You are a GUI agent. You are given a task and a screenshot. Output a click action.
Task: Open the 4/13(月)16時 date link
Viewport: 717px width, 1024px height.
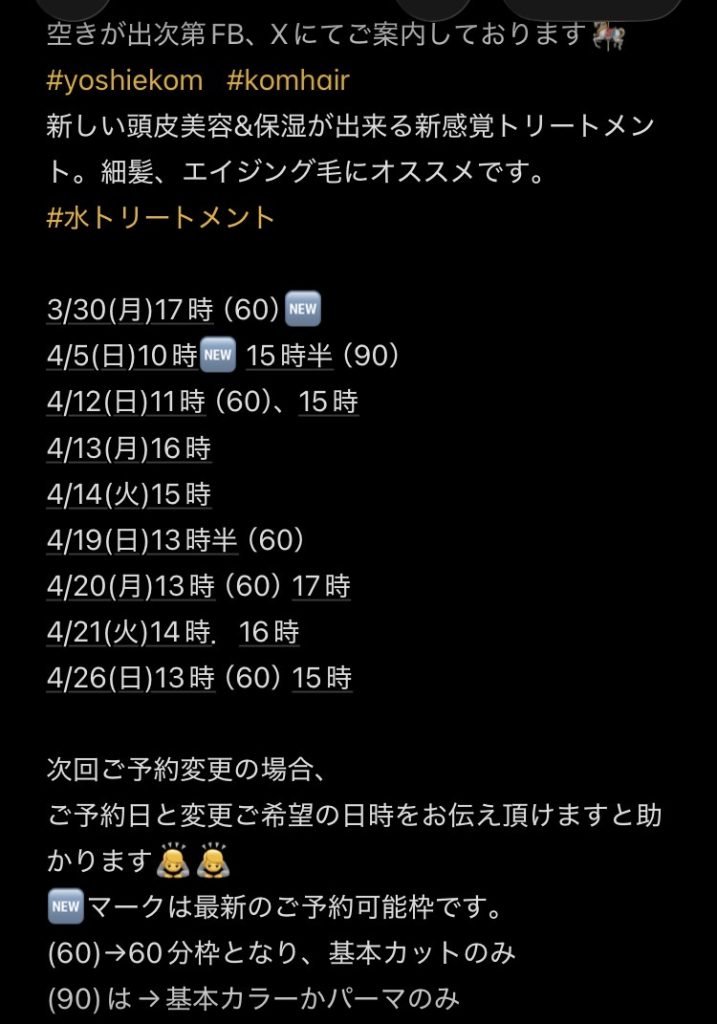129,448
